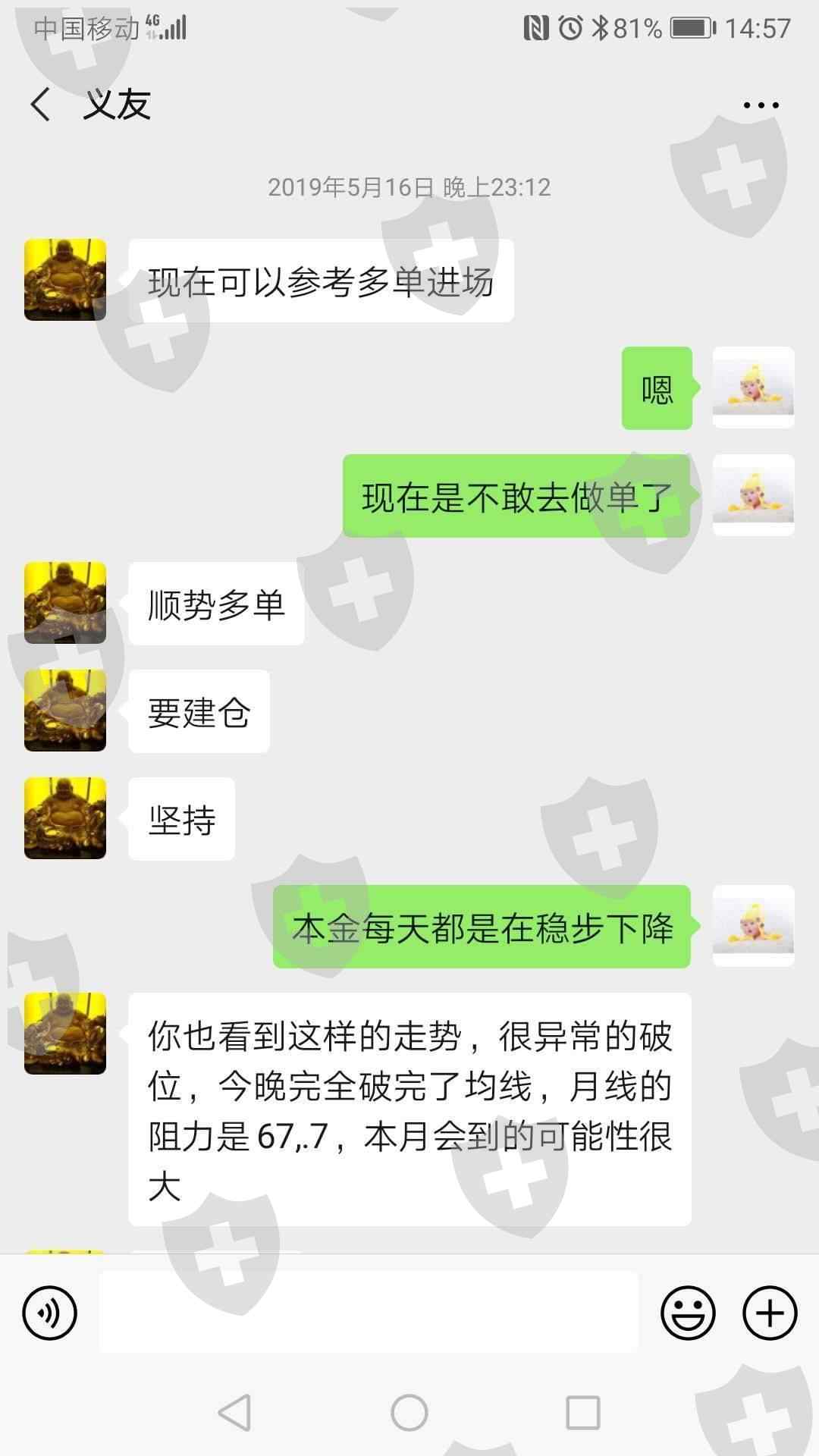Tap the message text field
Screen dimensions: 819x1456
point(369,1313)
